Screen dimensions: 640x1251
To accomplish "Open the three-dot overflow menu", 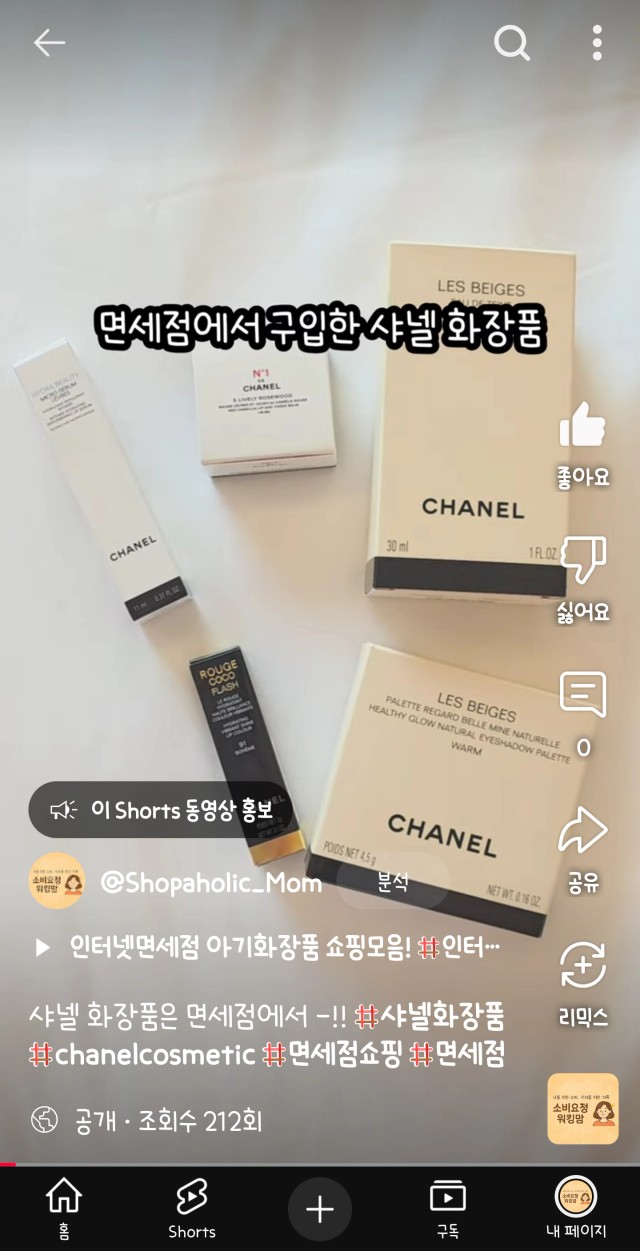I will click(x=597, y=42).
